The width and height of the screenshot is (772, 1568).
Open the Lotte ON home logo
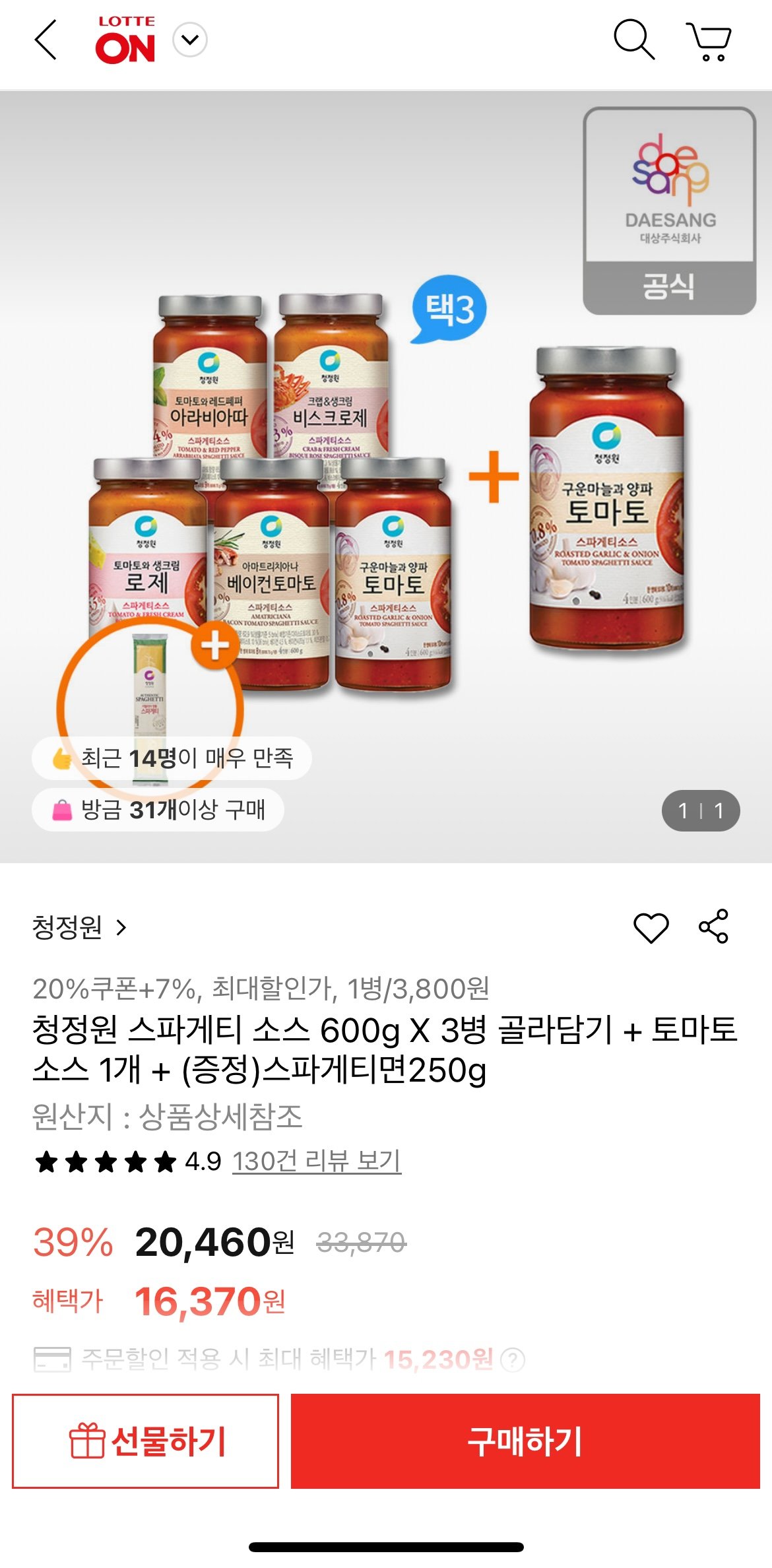click(x=125, y=41)
